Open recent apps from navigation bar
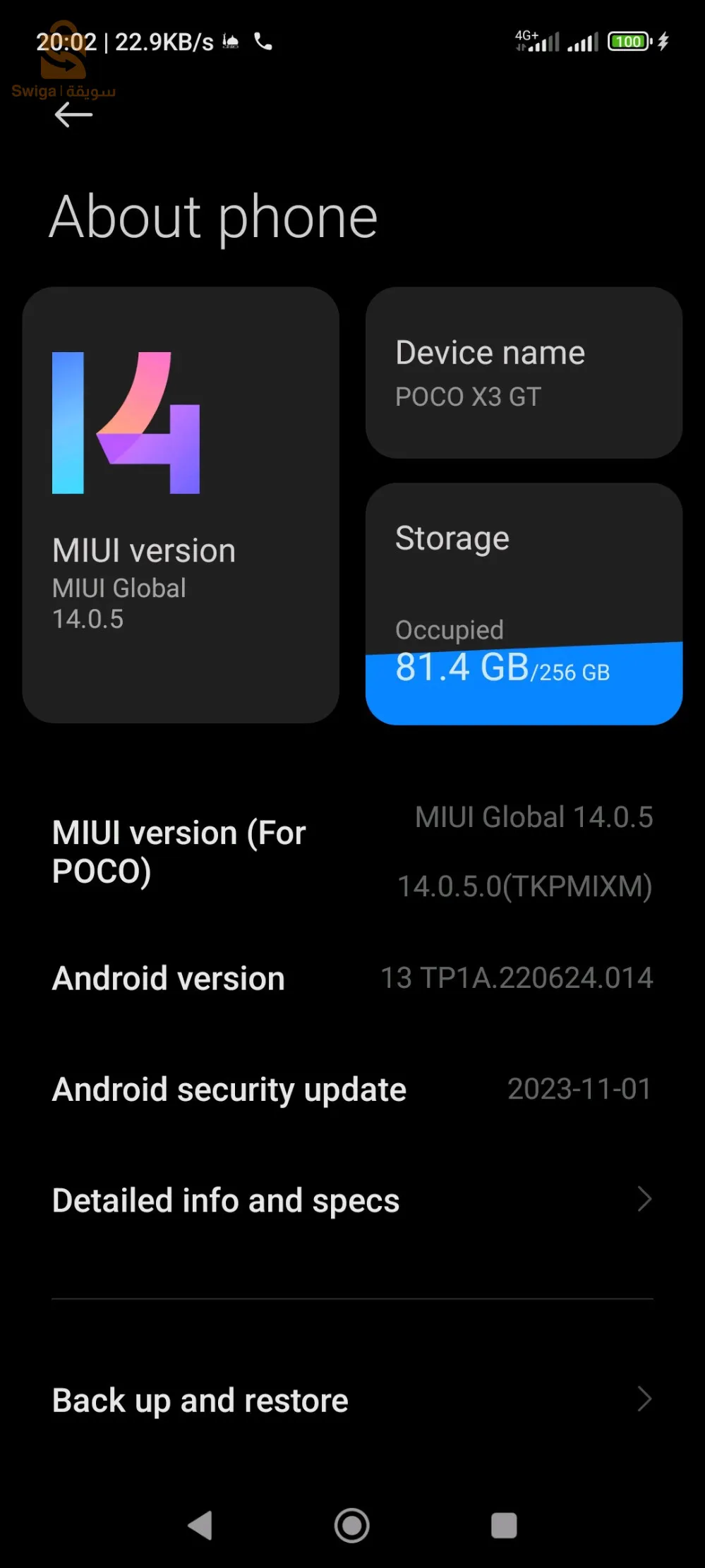This screenshot has width=705, height=1568. tap(504, 1526)
